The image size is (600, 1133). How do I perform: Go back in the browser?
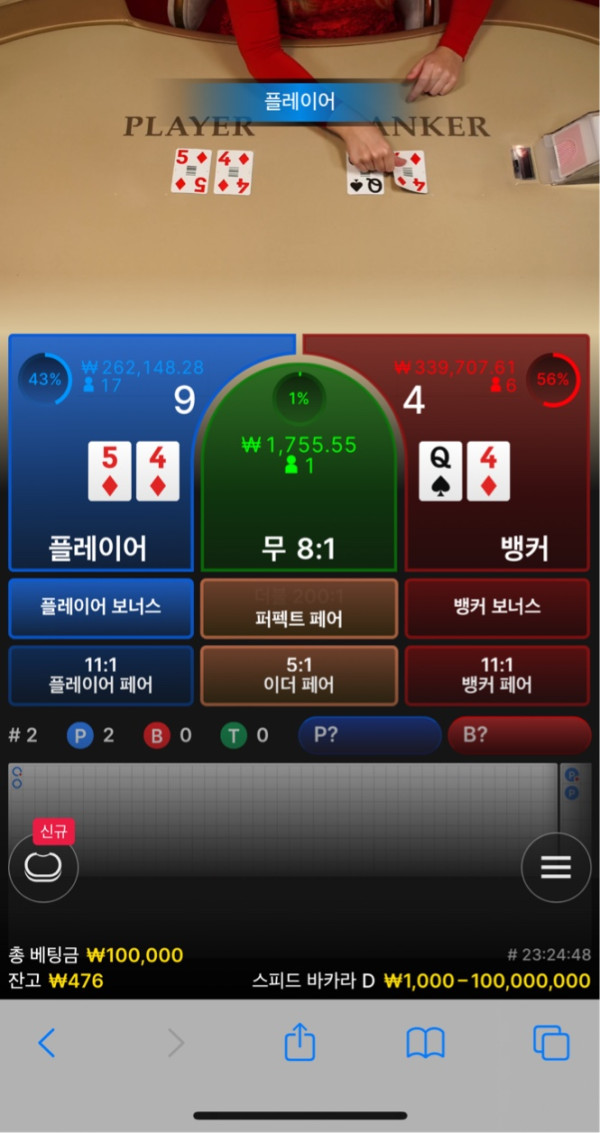click(x=46, y=1043)
